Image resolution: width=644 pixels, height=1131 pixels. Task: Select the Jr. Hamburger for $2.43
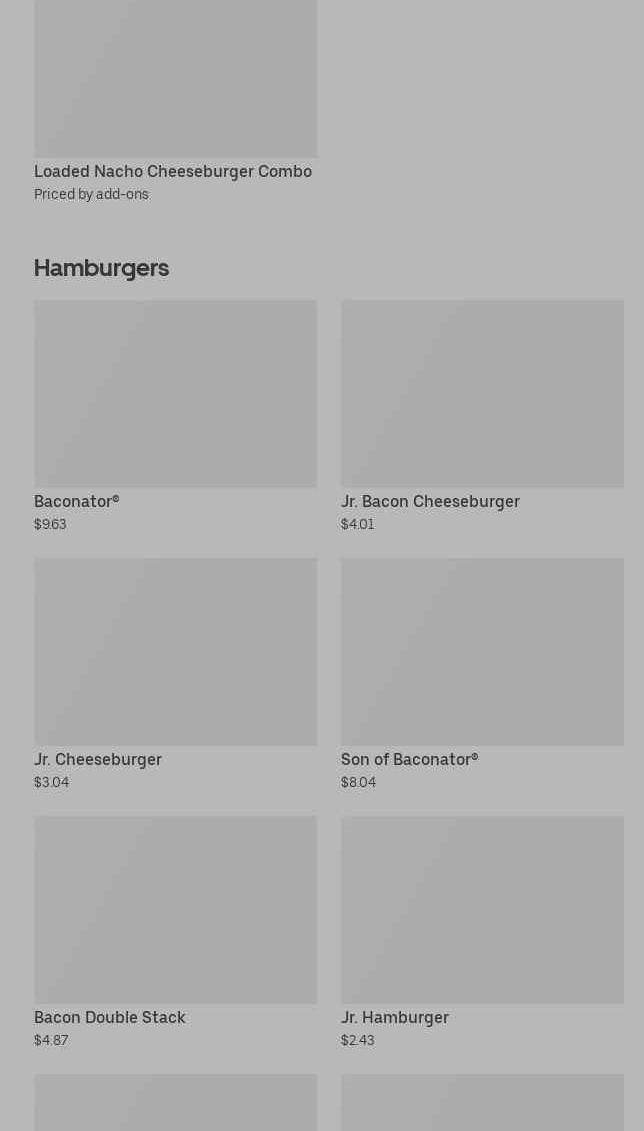click(x=482, y=933)
